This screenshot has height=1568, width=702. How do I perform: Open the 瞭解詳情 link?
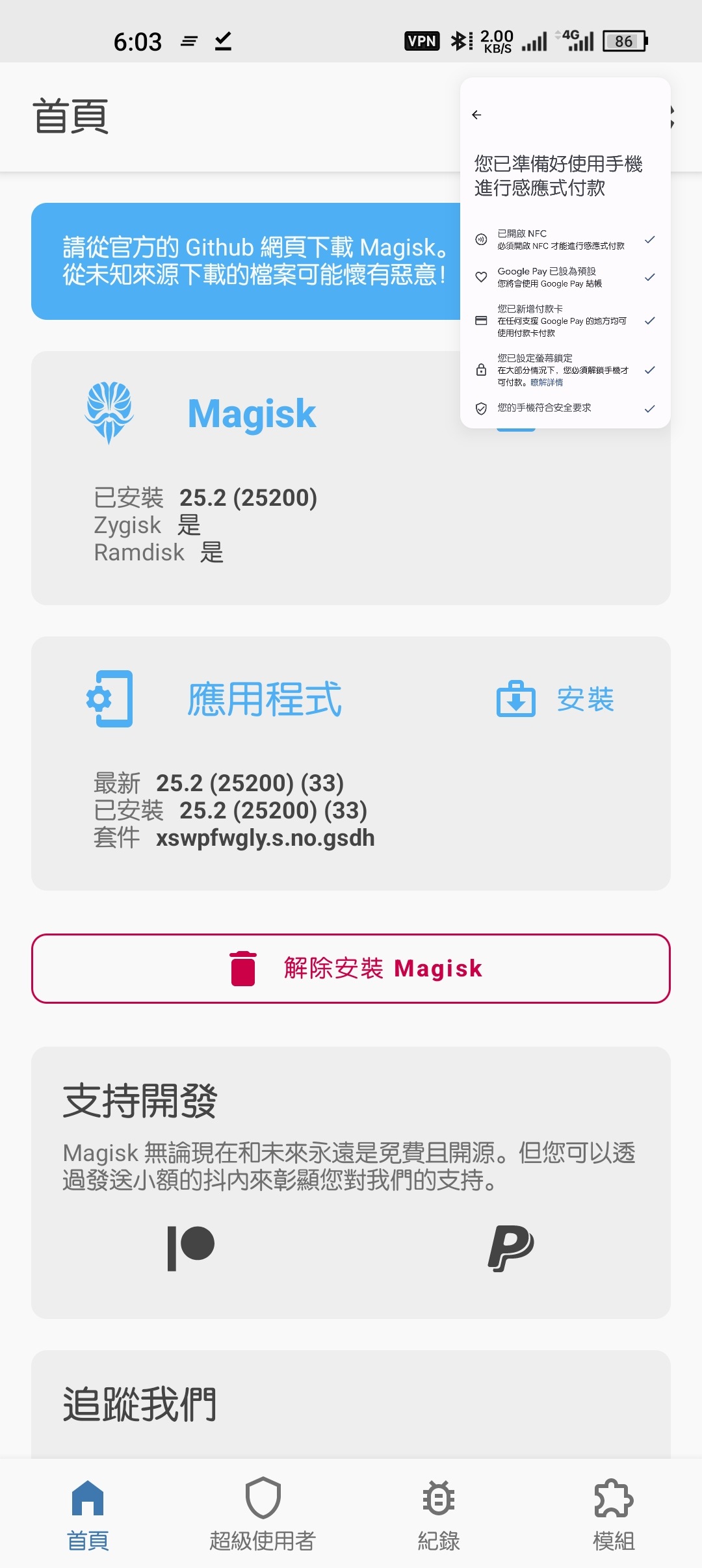[x=547, y=383]
